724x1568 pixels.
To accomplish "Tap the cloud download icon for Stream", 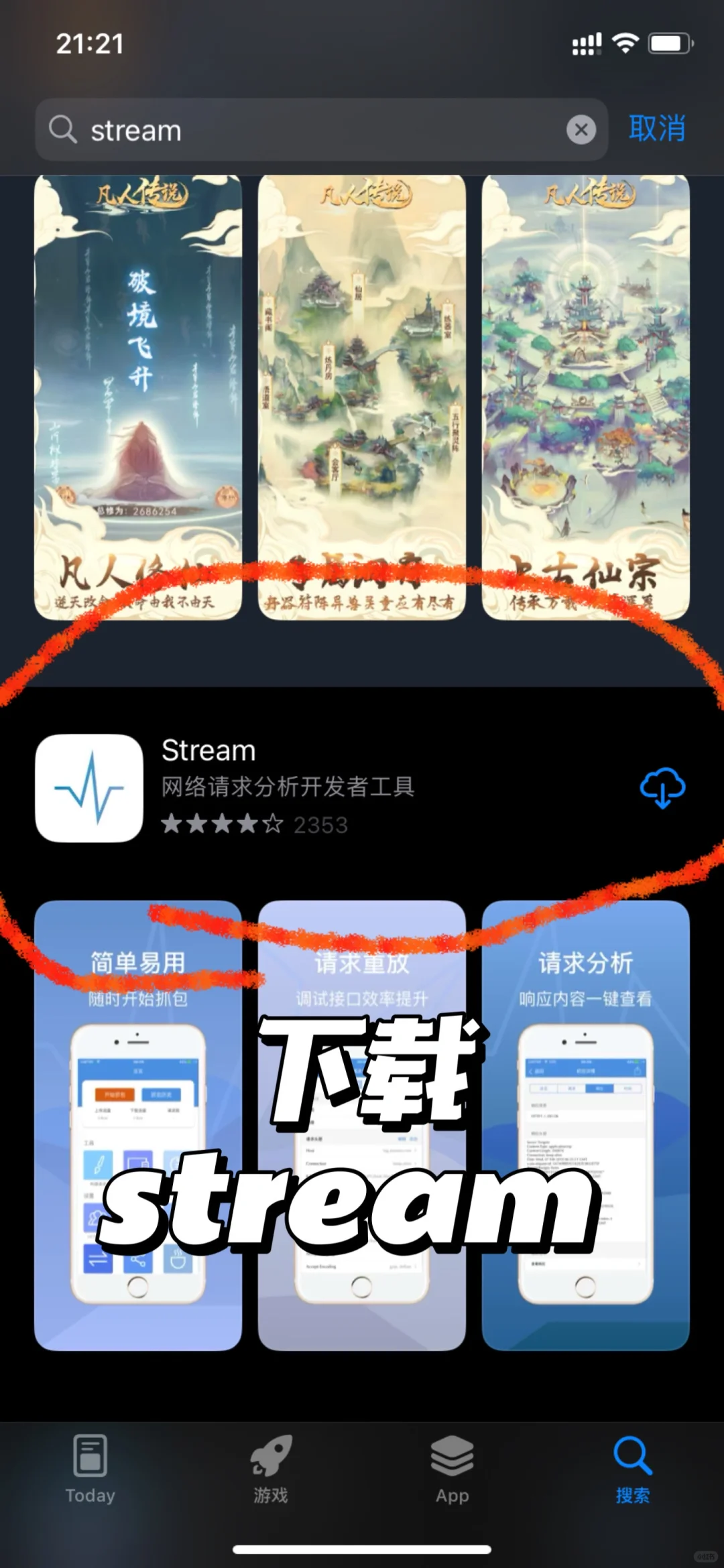I will coord(662,788).
